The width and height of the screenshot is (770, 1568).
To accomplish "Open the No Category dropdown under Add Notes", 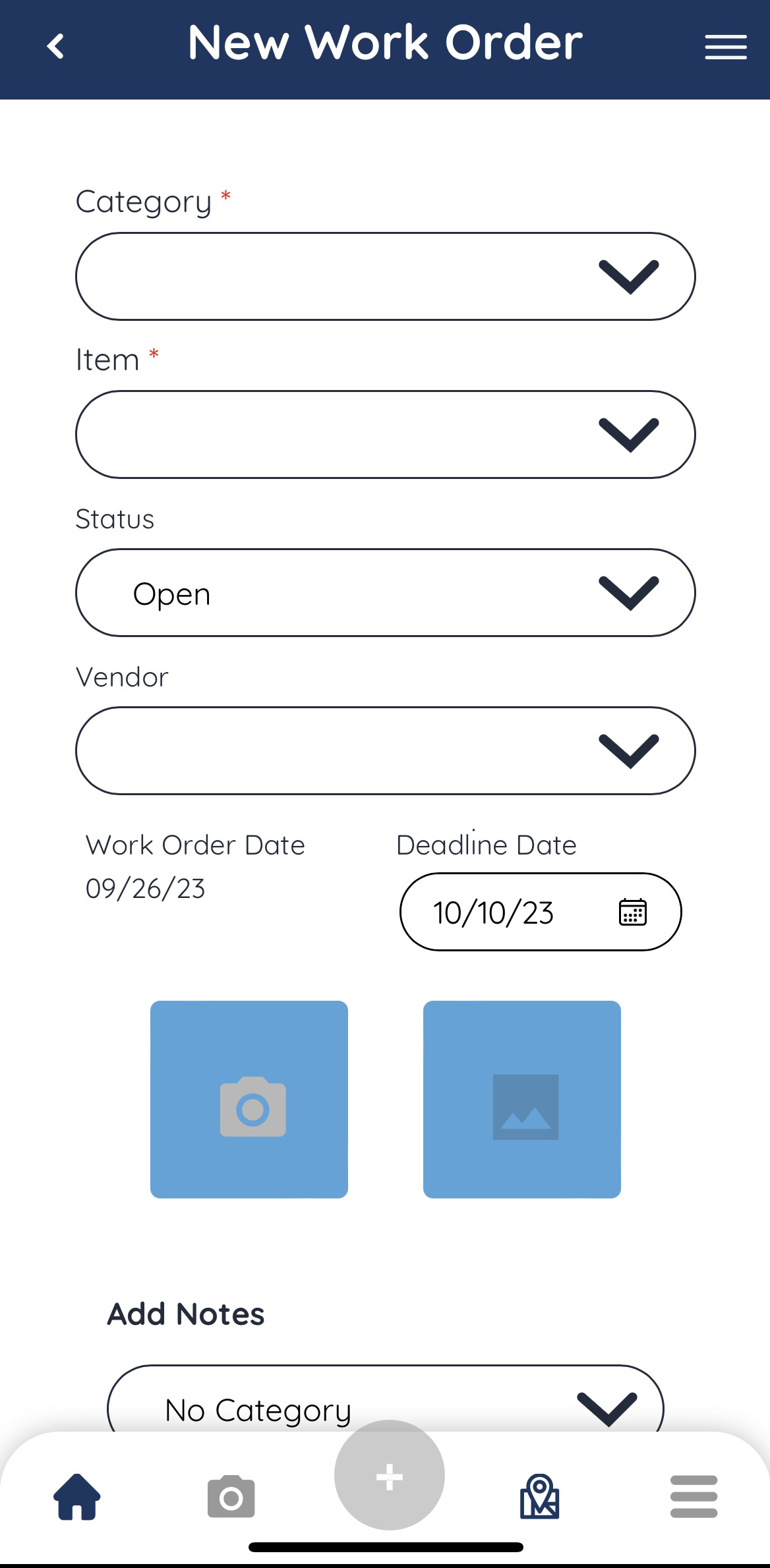I will [x=386, y=1408].
